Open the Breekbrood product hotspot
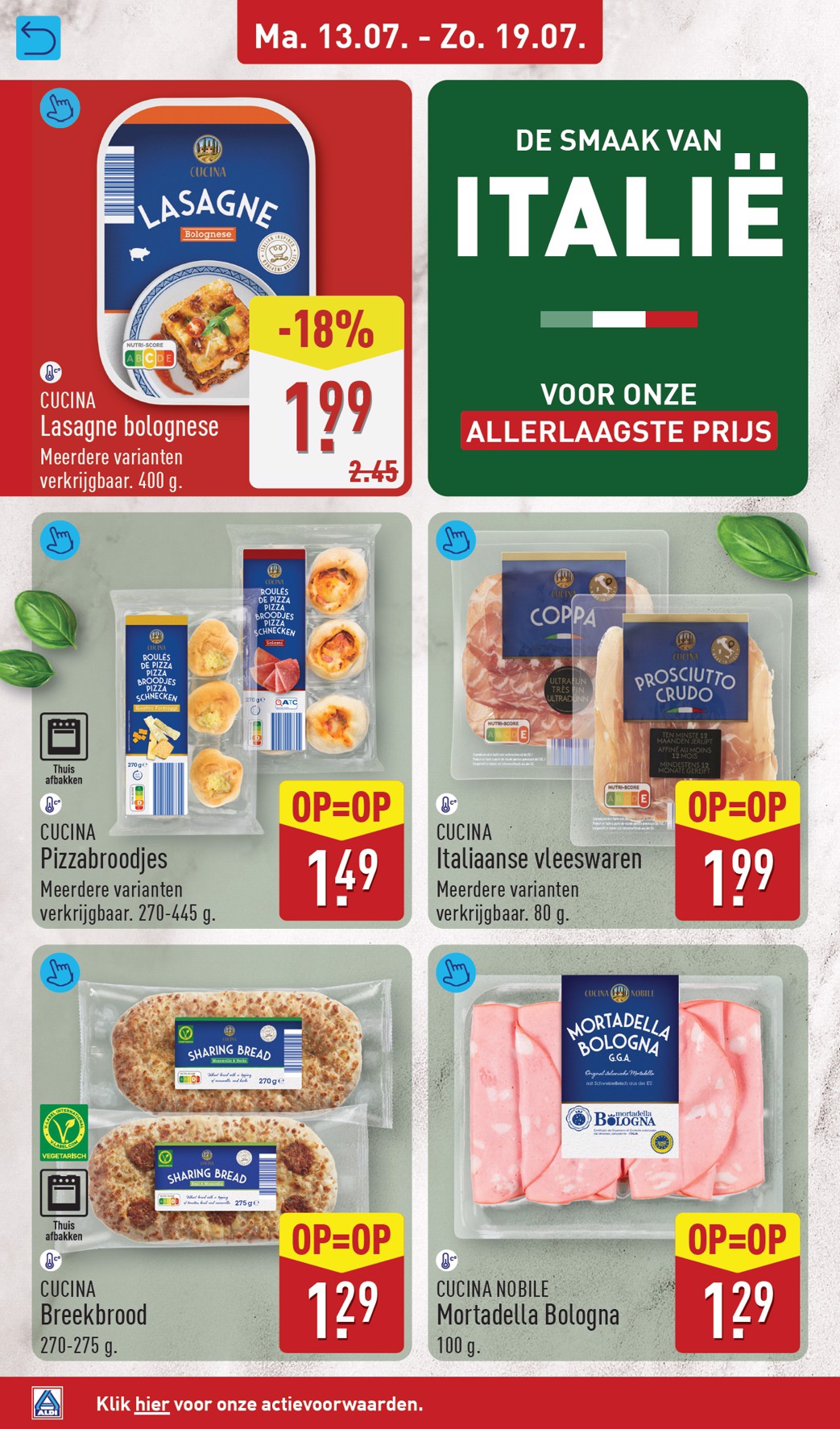 (x=60, y=972)
